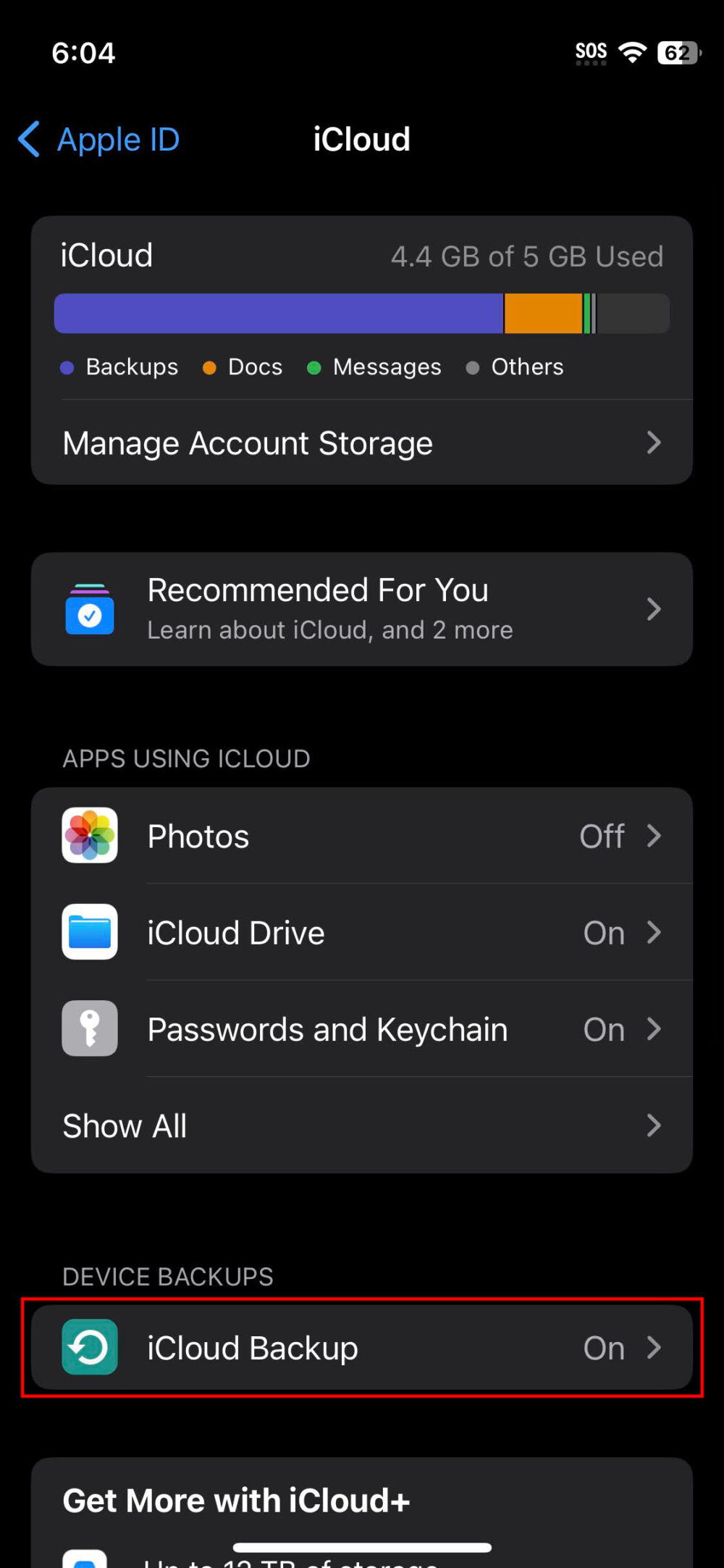The height and width of the screenshot is (1568, 724).
Task: Open Photos iCloud settings
Action: pos(362,837)
